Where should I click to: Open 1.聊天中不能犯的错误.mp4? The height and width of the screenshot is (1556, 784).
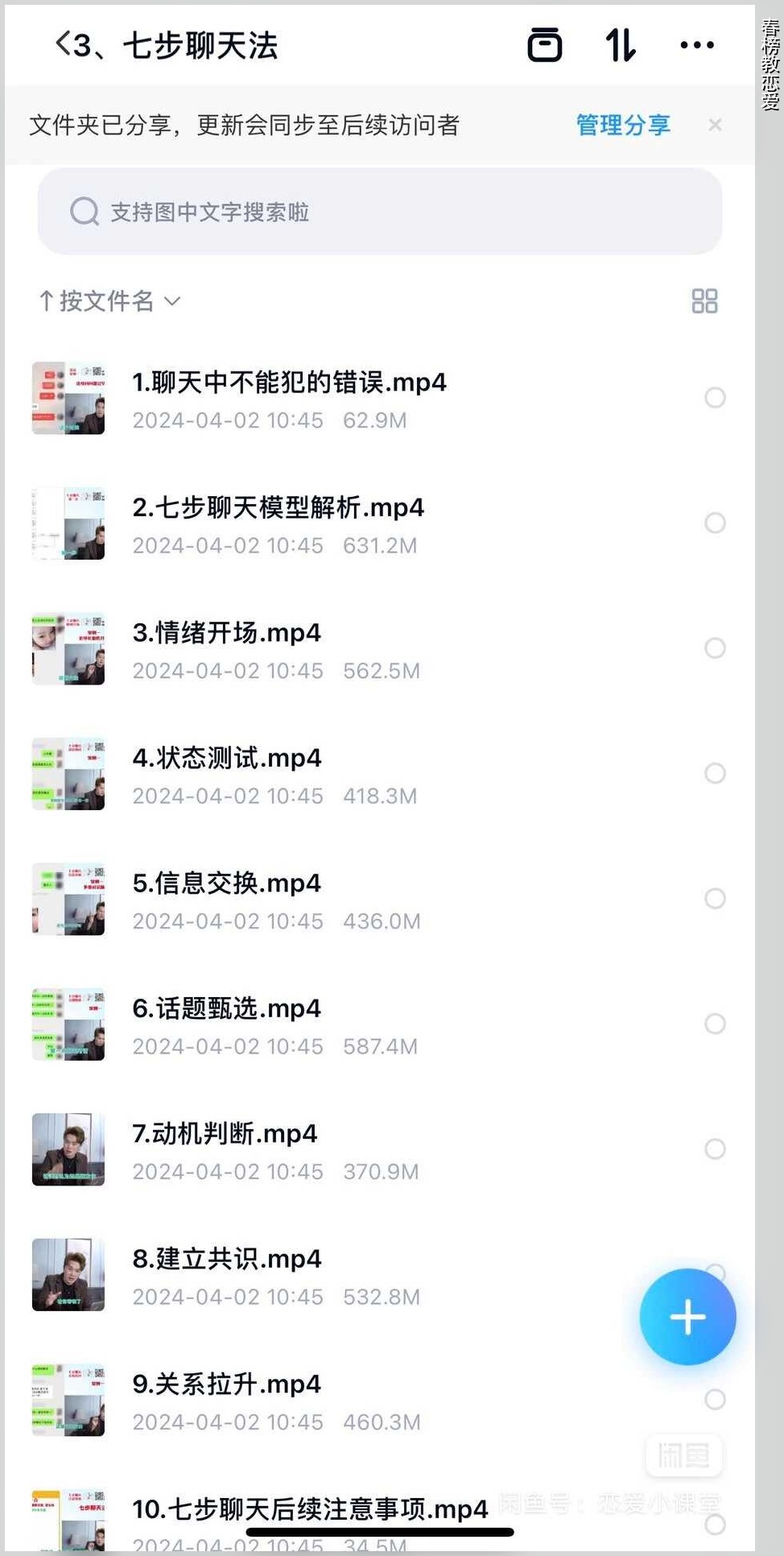(289, 383)
